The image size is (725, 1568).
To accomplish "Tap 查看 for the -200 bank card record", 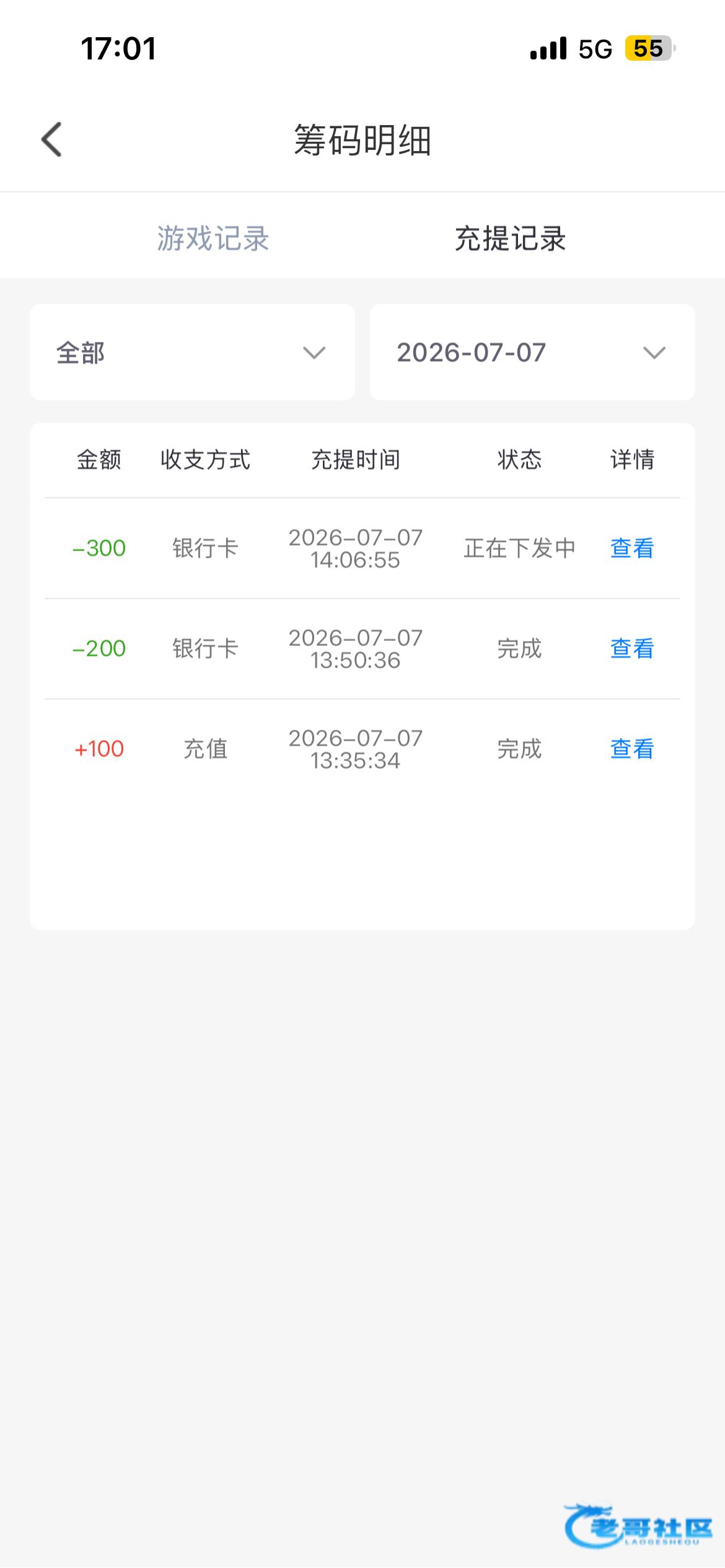I will point(632,648).
